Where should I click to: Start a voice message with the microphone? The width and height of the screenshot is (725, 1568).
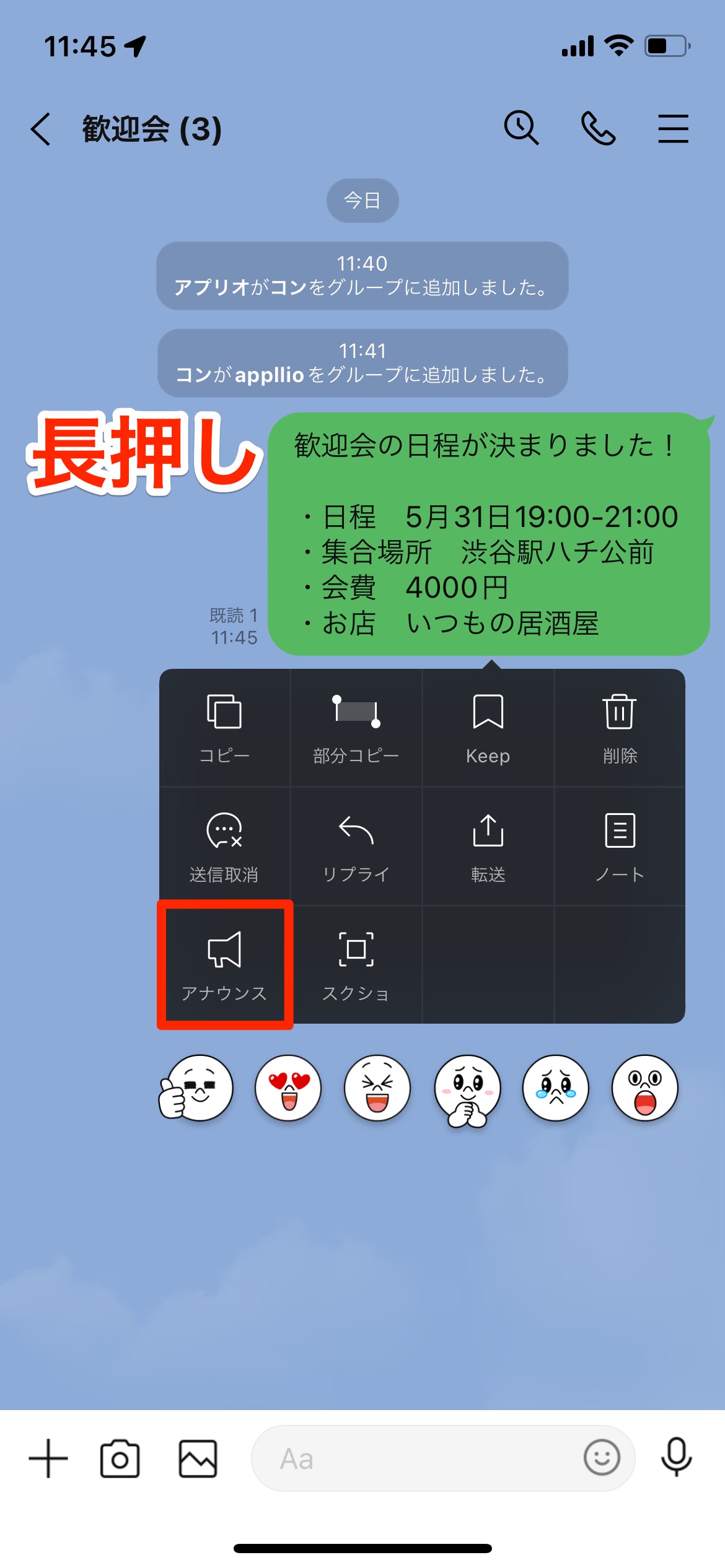(x=677, y=1459)
